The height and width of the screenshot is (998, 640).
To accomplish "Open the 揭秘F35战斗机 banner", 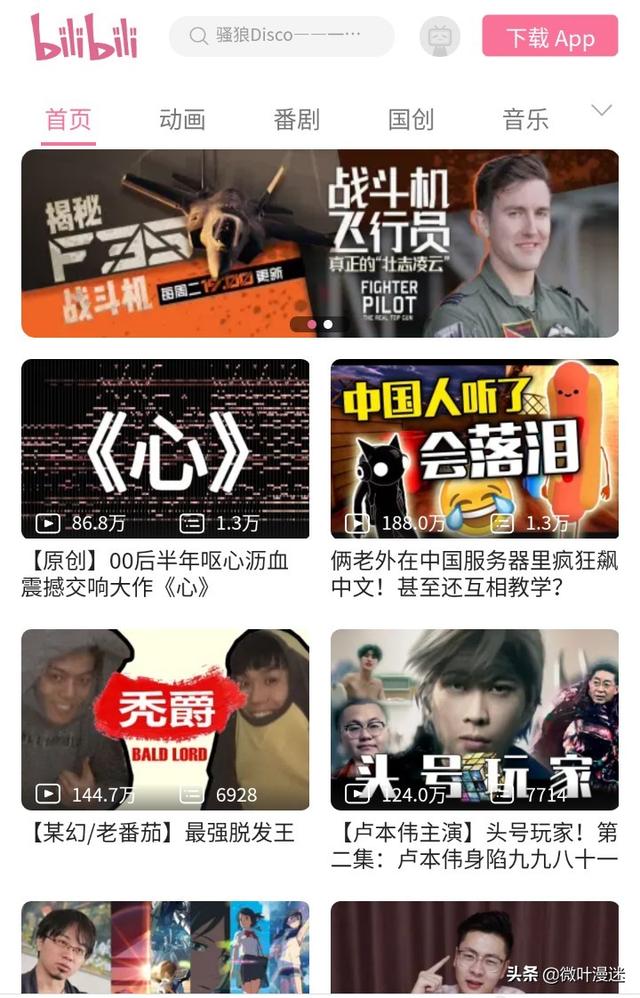I will (320, 243).
